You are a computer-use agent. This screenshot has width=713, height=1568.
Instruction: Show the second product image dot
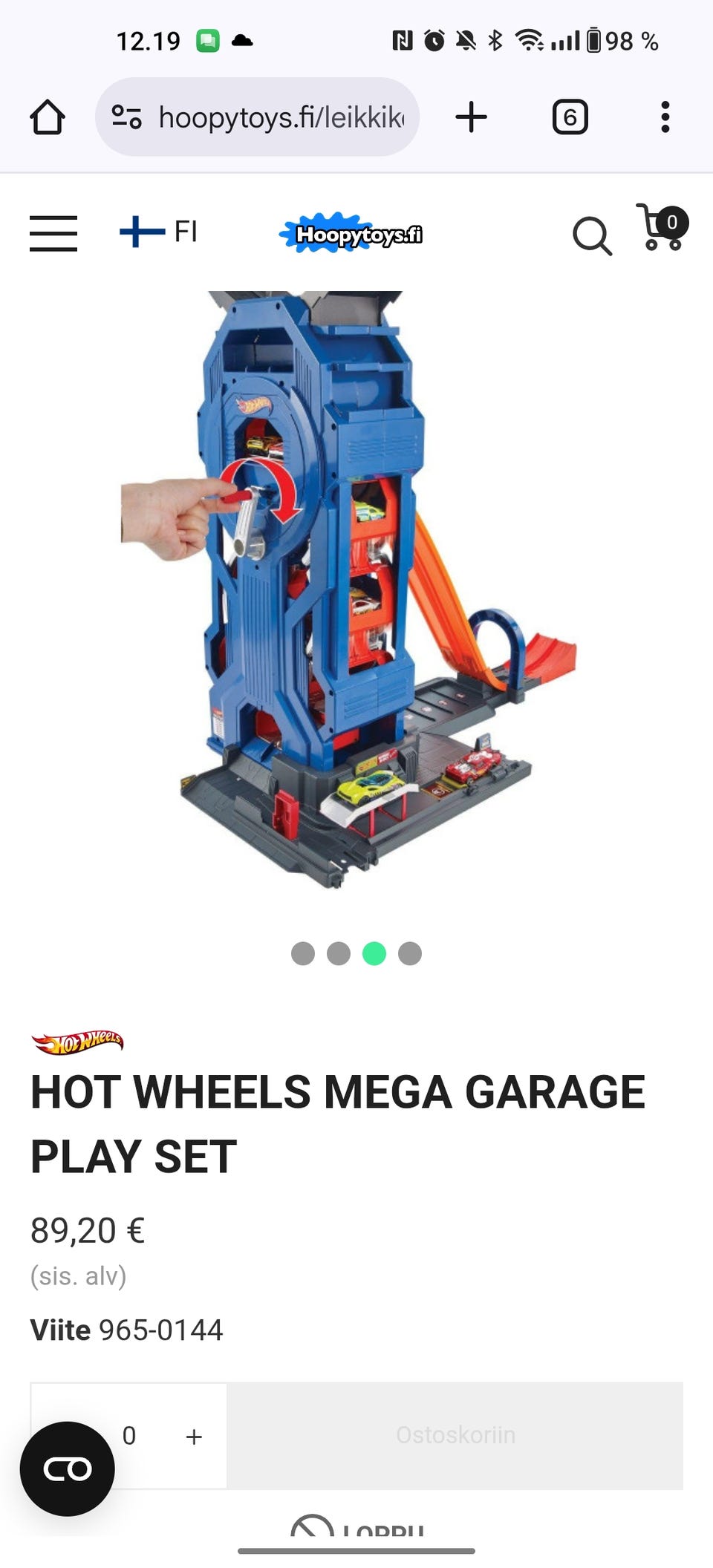[x=339, y=953]
